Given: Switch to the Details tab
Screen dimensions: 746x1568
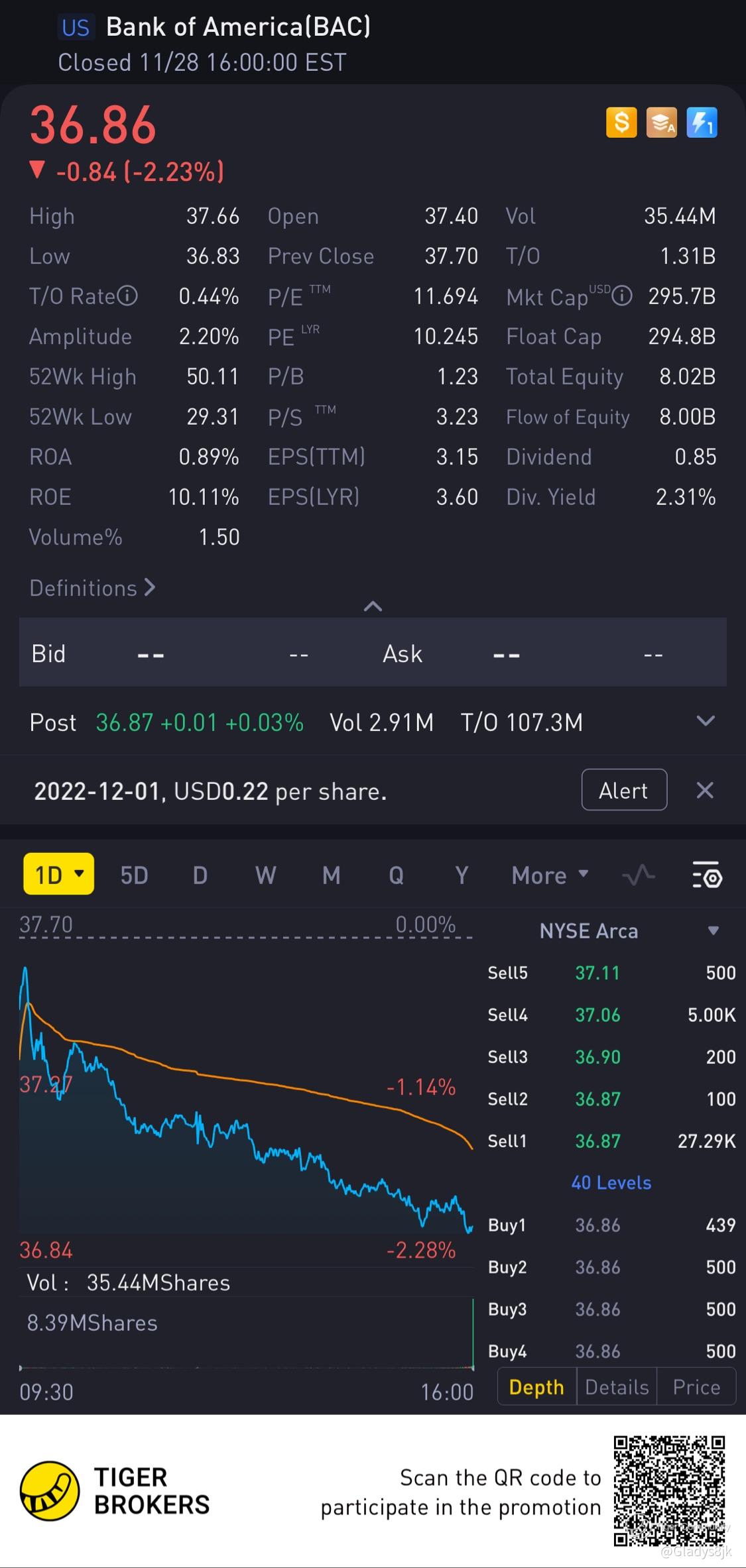Looking at the screenshot, I should click(x=617, y=1387).
